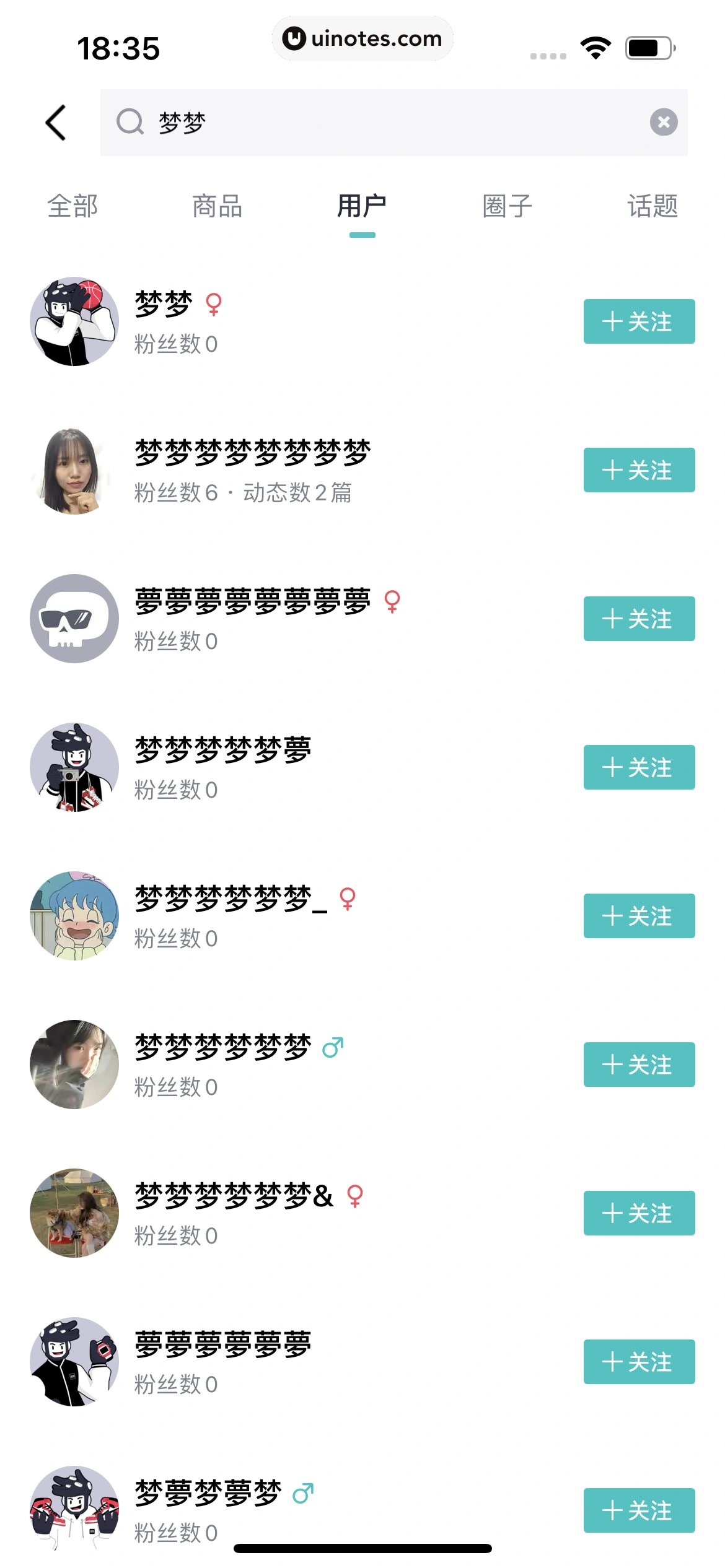Click the female gender icon next to 梦梦
The width and height of the screenshot is (725, 1568).
pos(213,303)
